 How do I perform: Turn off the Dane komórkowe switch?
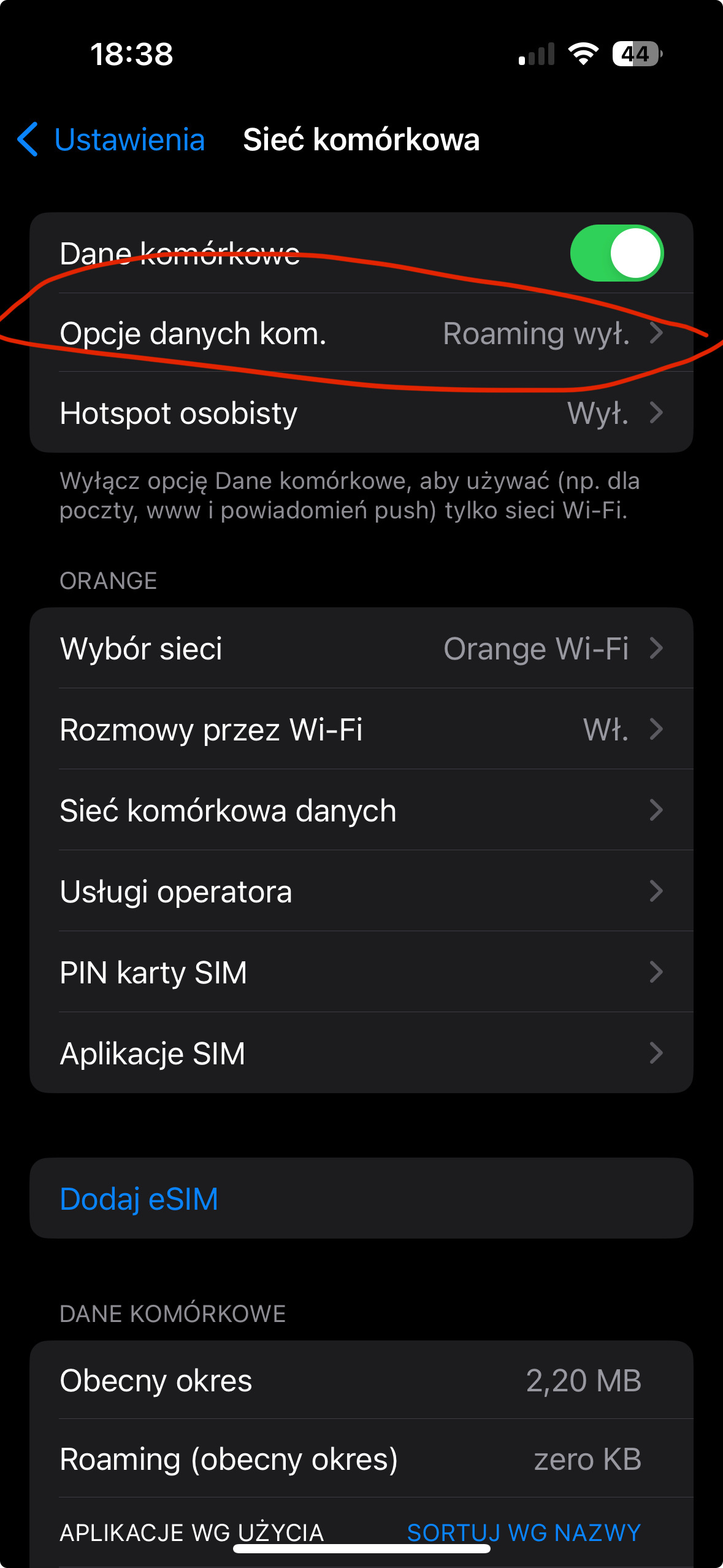pyautogui.click(x=616, y=253)
